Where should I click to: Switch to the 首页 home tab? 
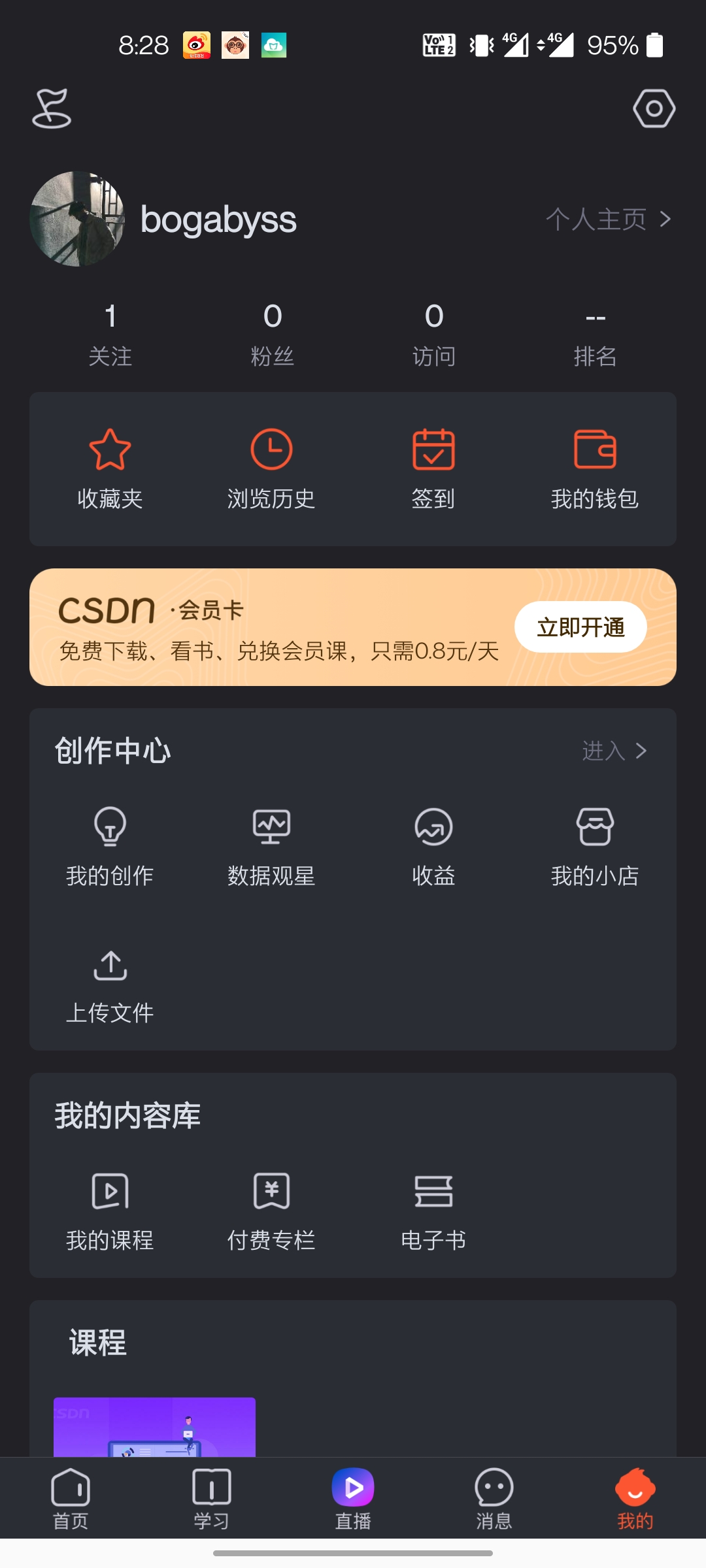tap(71, 1499)
